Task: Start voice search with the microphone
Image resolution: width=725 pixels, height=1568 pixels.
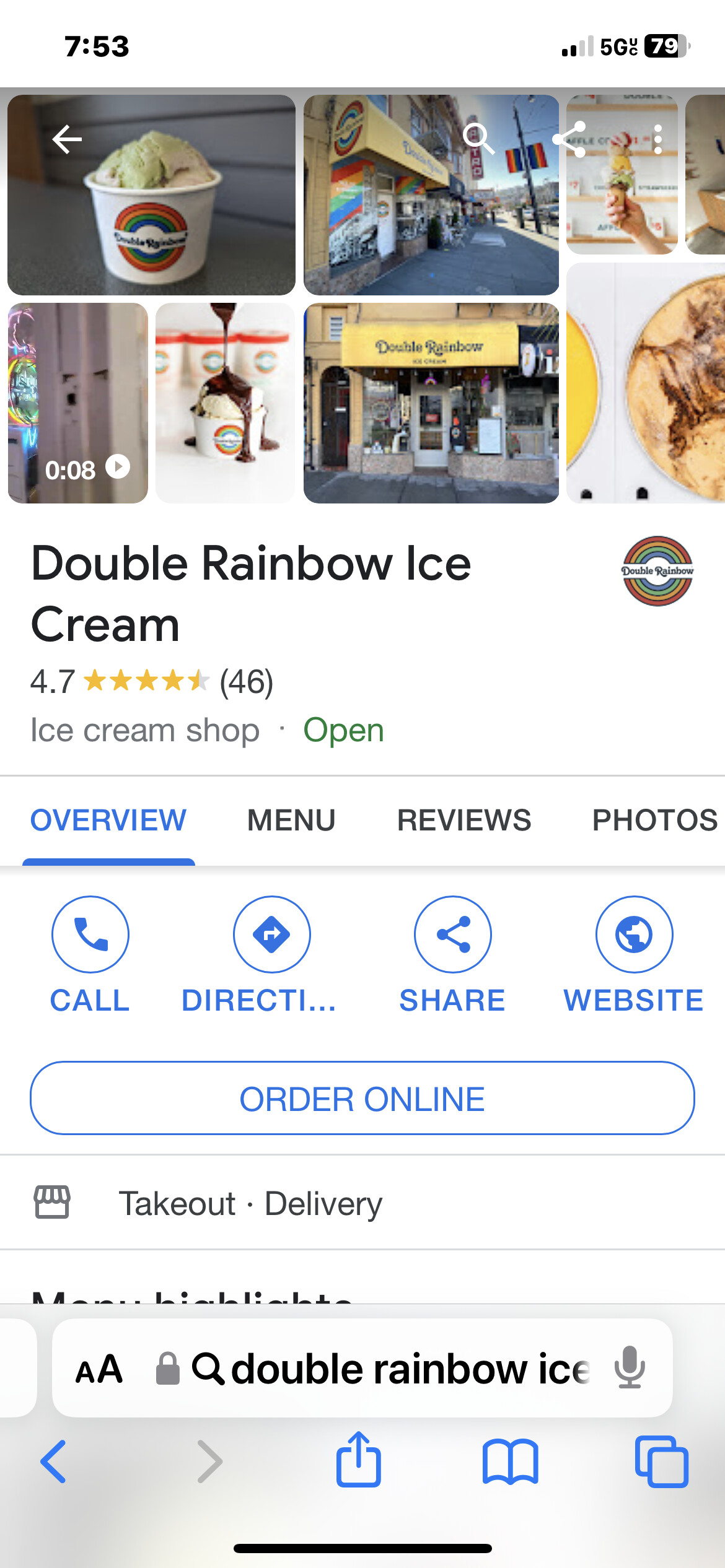Action: [630, 1368]
